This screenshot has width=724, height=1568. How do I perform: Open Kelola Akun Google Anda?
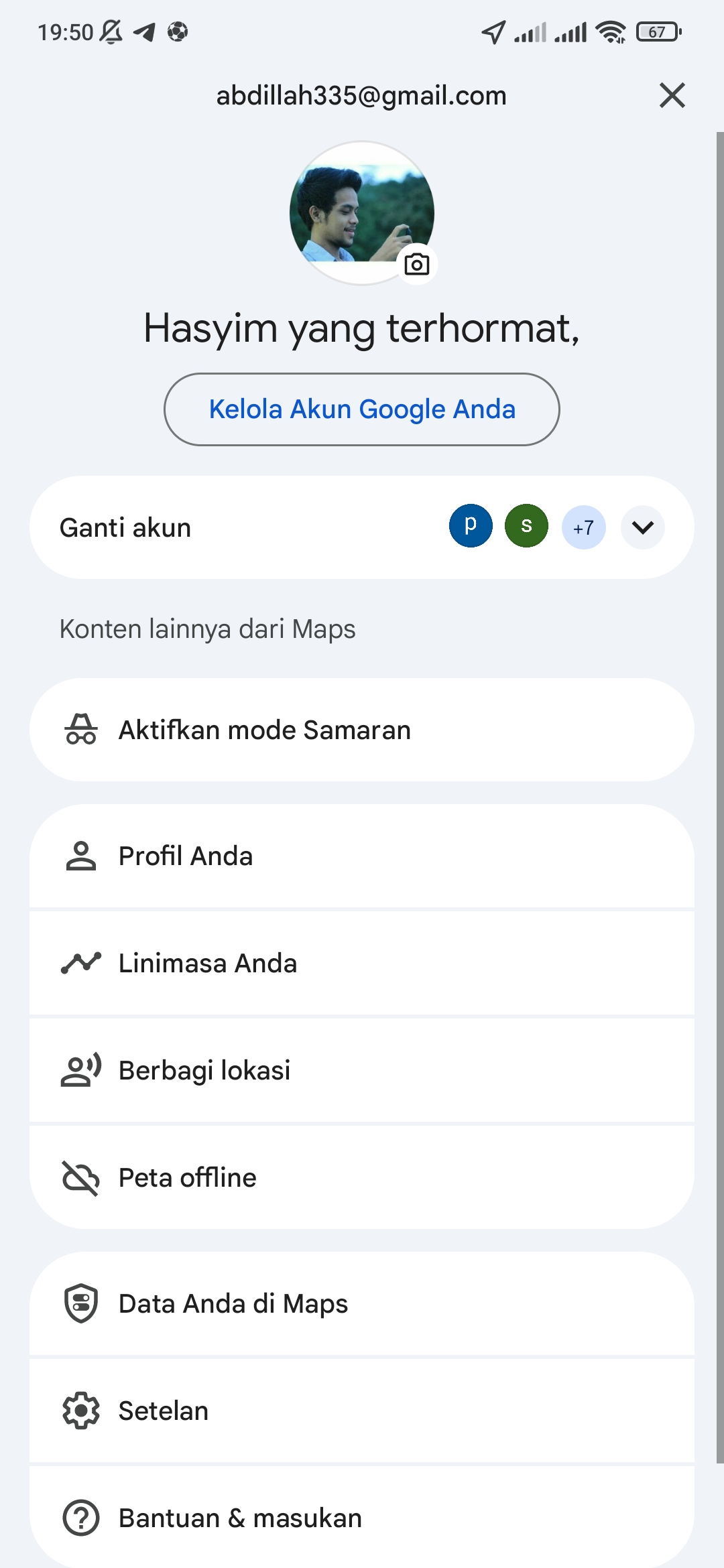(x=362, y=409)
